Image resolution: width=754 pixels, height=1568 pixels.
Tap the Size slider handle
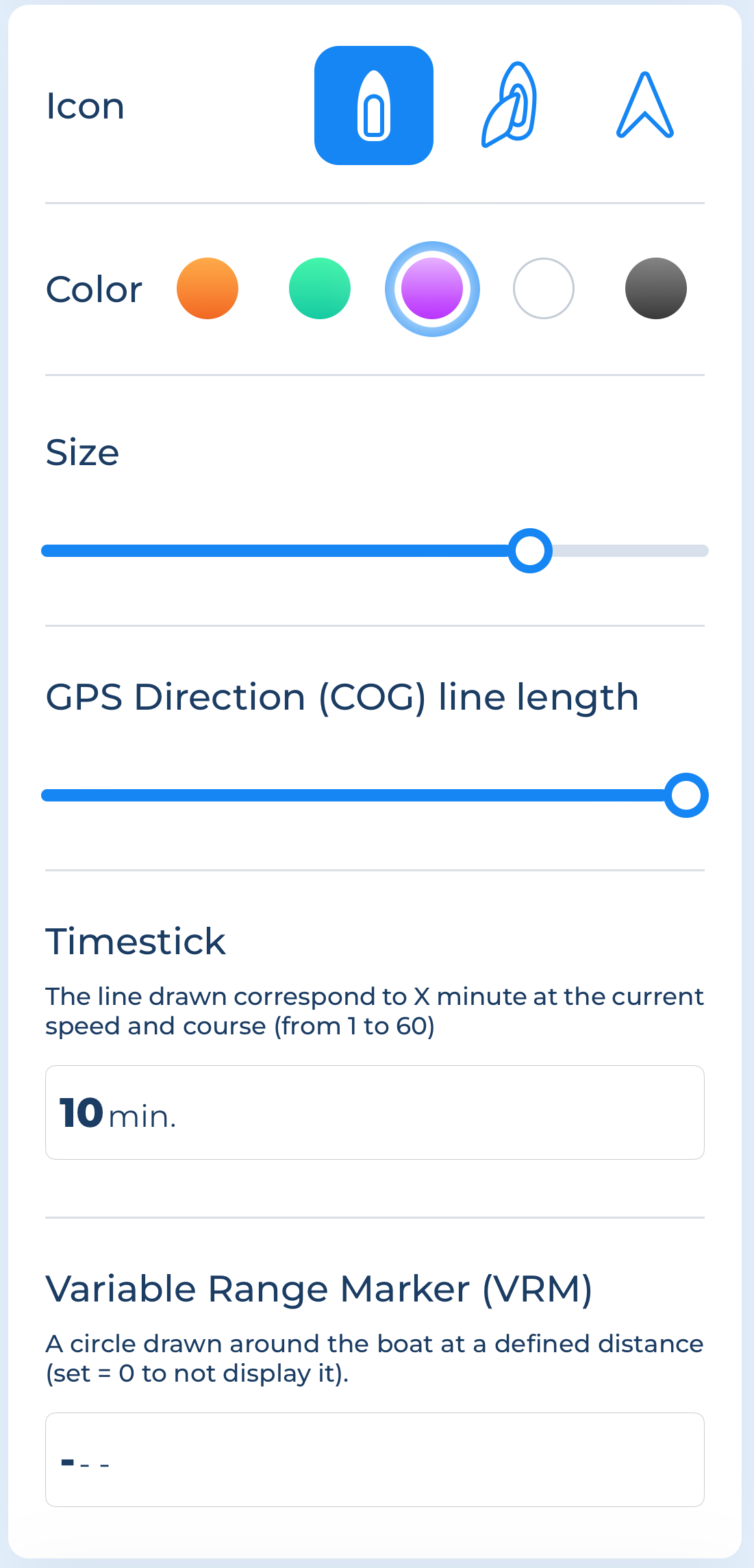[x=530, y=551]
